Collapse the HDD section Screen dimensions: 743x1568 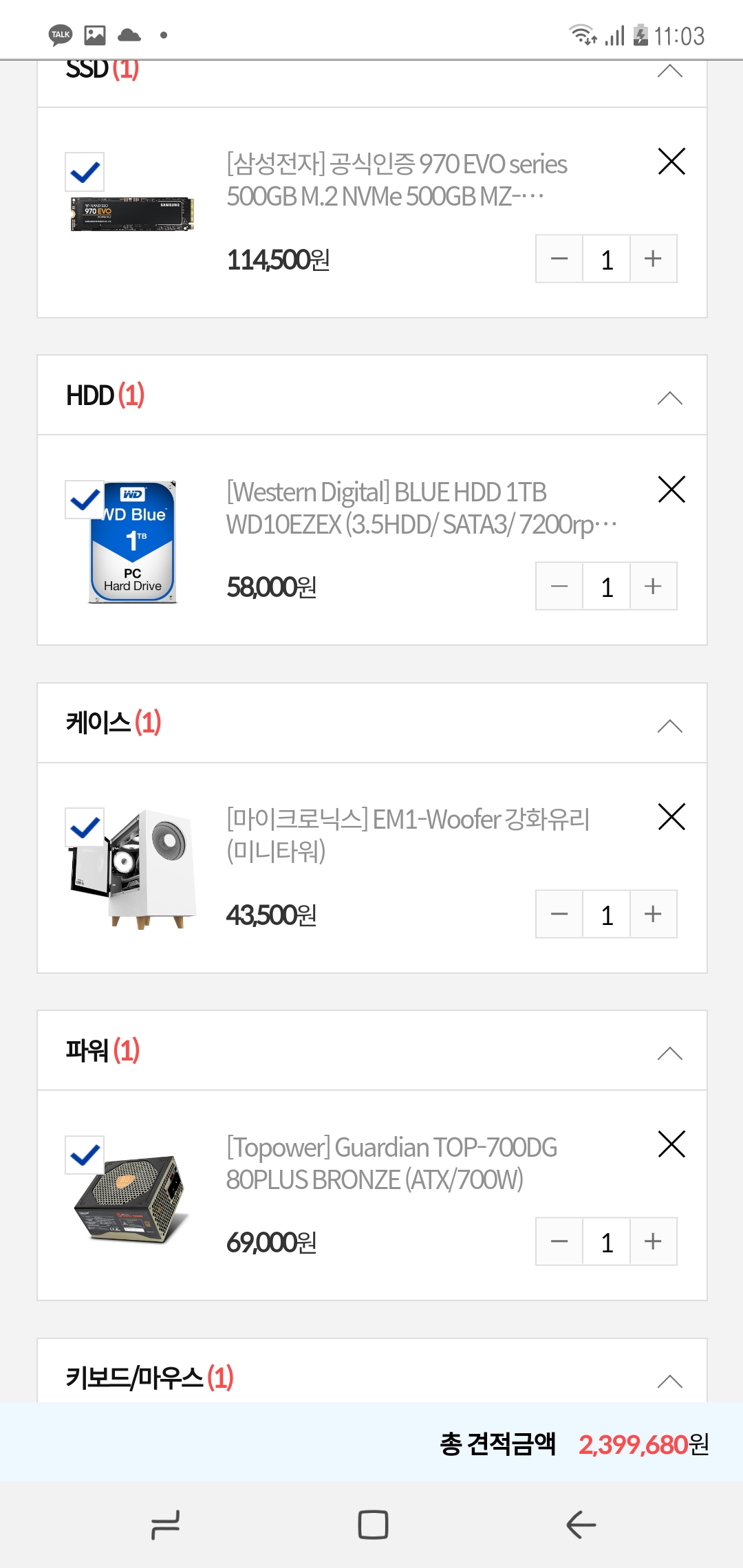pos(669,398)
